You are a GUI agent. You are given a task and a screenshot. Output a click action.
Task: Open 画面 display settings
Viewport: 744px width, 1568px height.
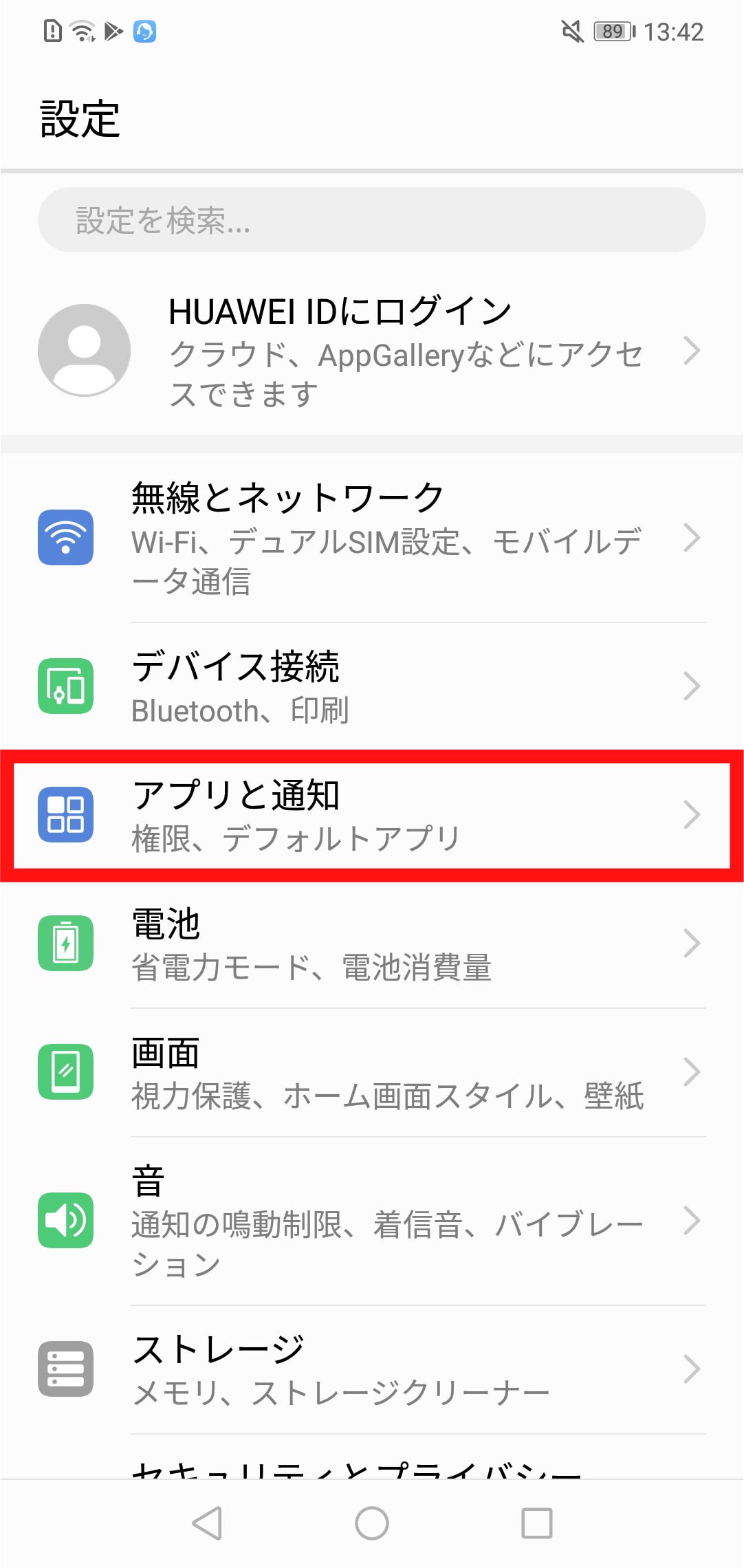(x=371, y=1072)
